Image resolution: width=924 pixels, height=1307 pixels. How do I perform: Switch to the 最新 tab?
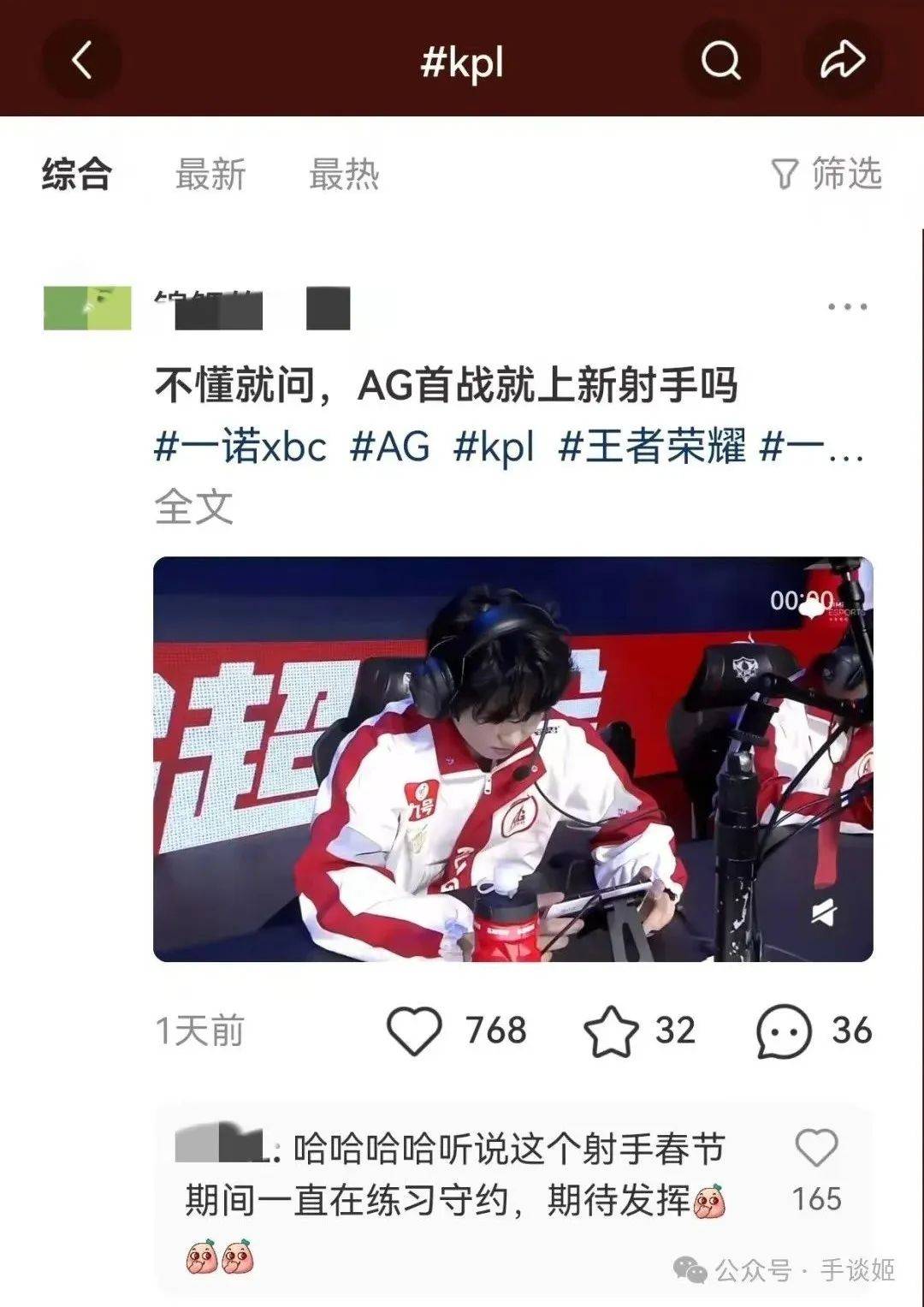[x=210, y=175]
